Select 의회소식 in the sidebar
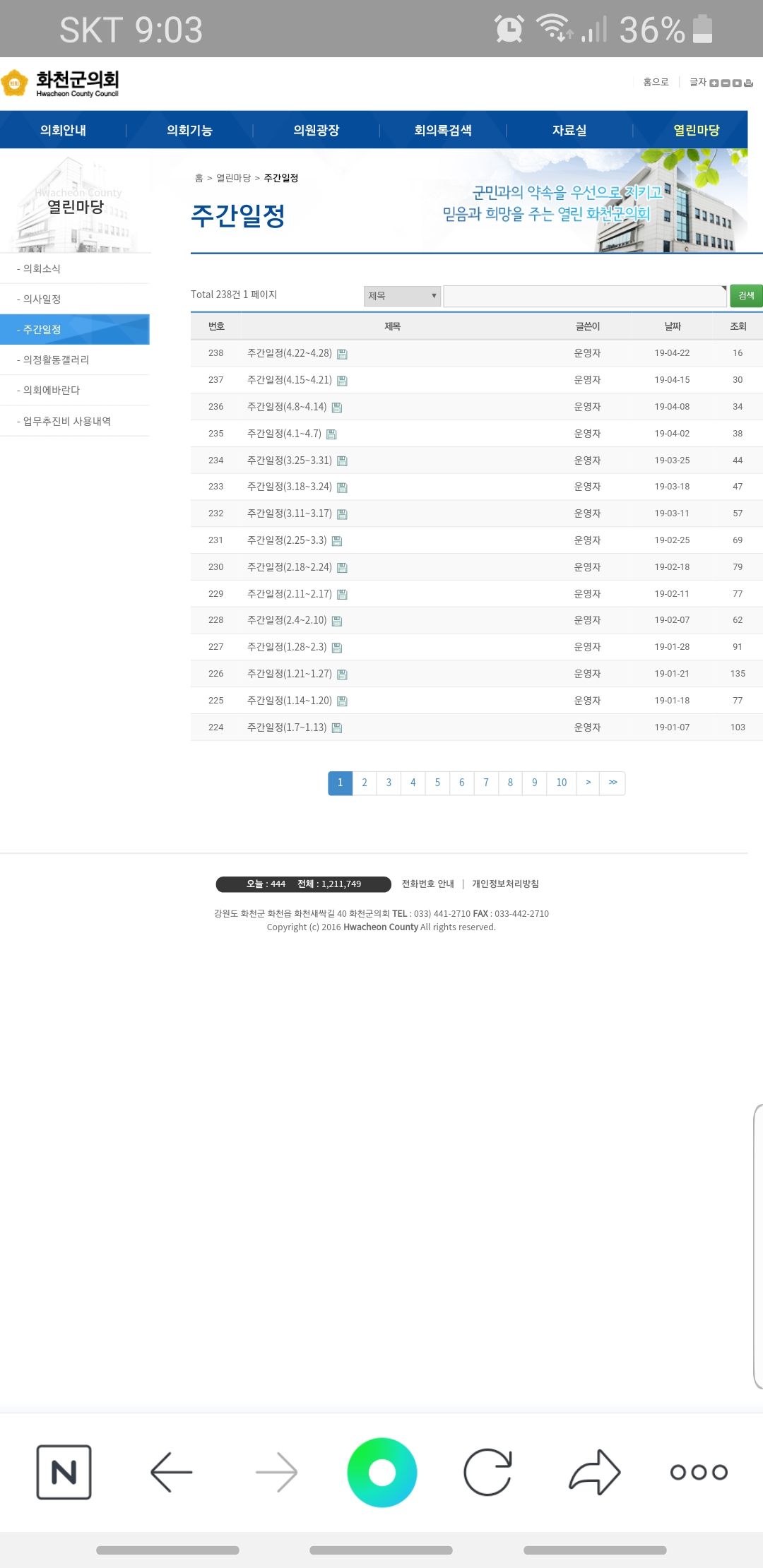This screenshot has width=763, height=1568. coord(42,268)
